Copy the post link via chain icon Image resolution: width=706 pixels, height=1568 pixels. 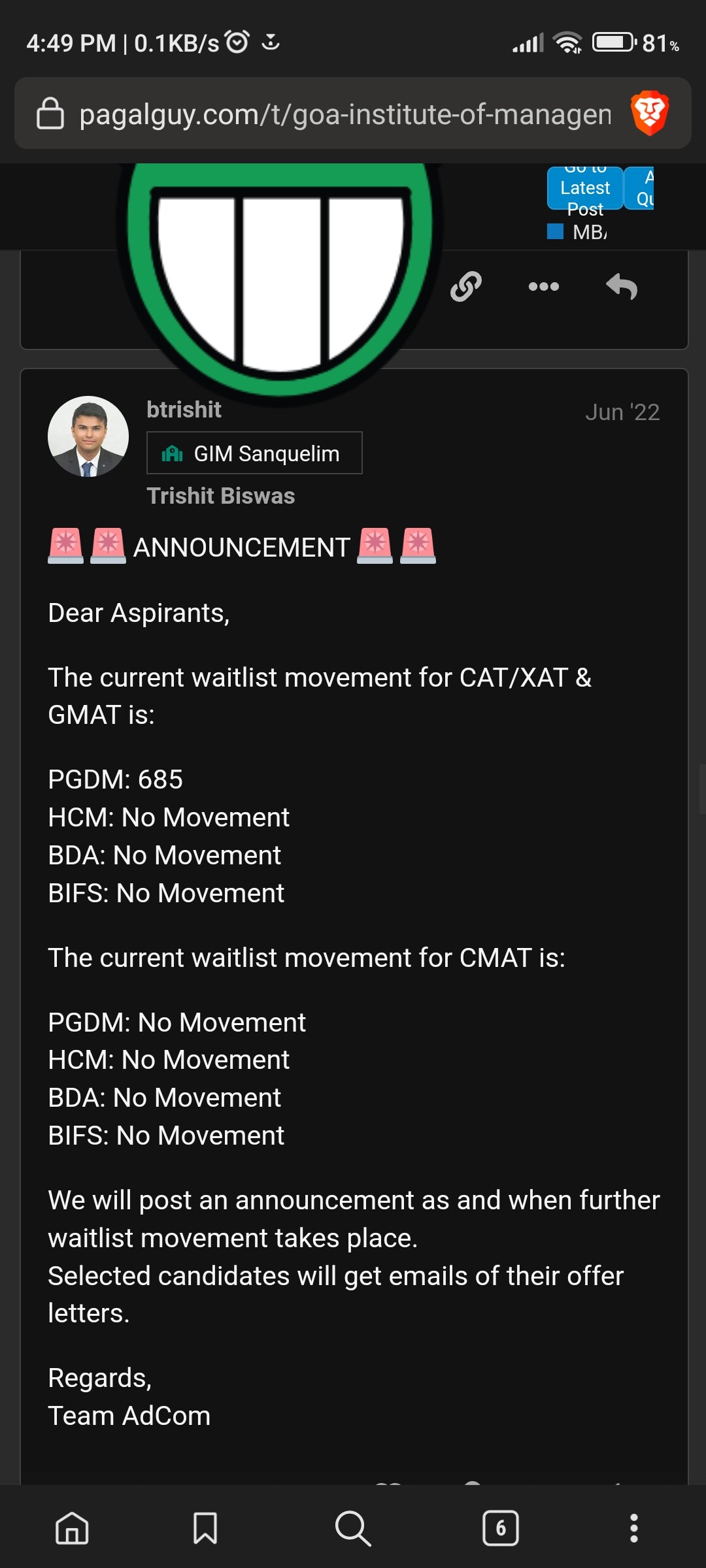(466, 286)
